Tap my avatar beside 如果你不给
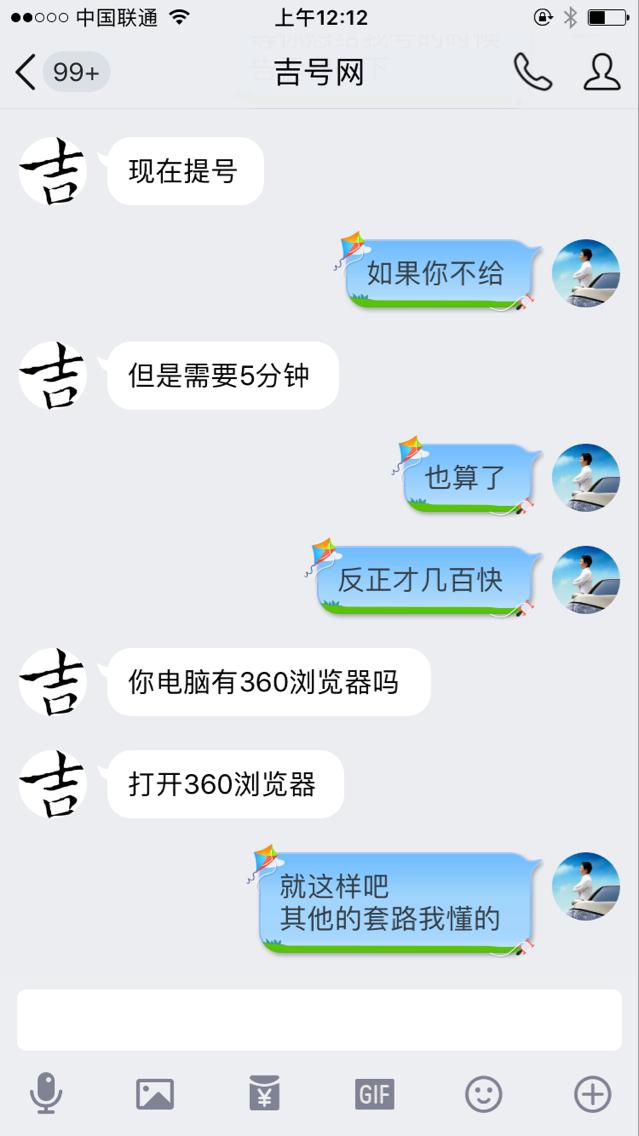 click(x=586, y=273)
